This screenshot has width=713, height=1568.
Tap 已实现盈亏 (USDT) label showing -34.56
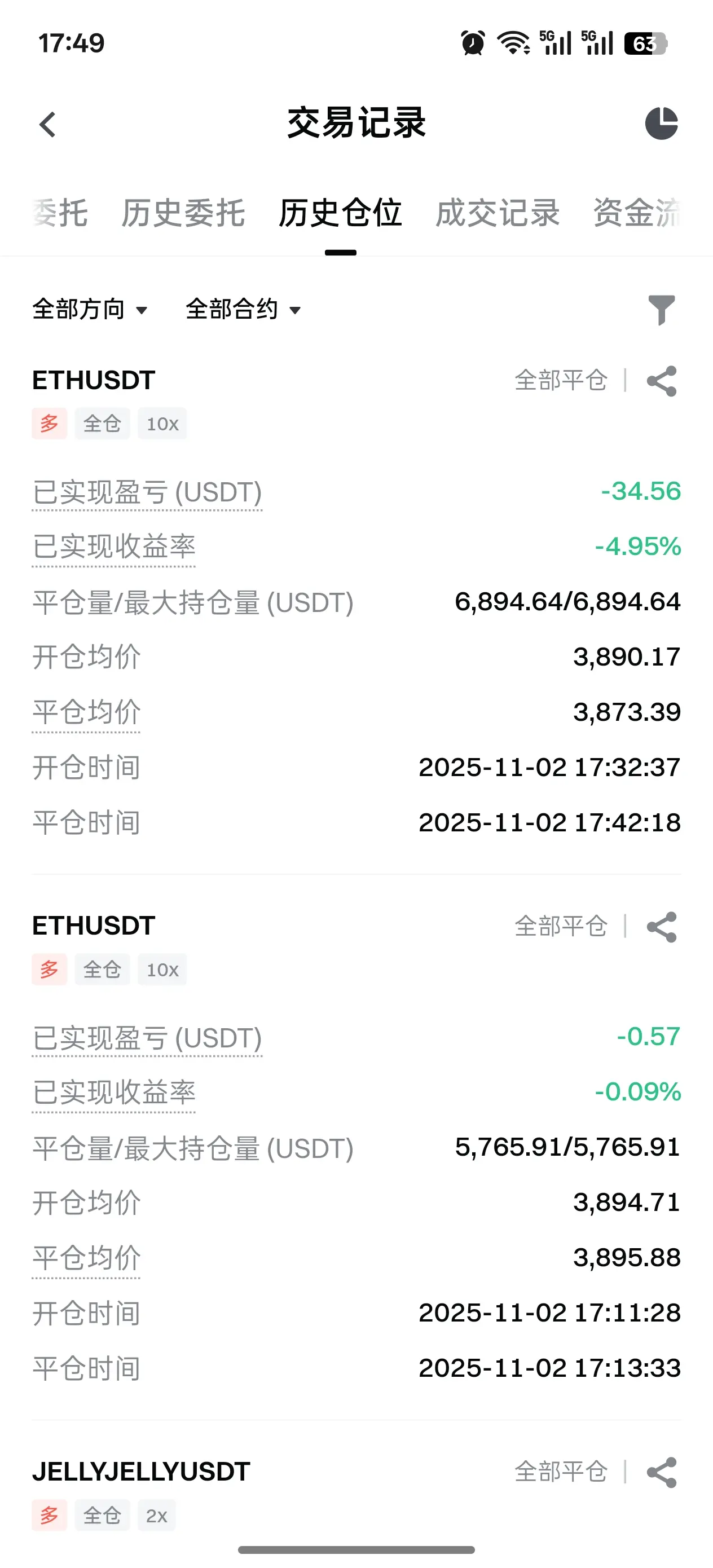147,492
